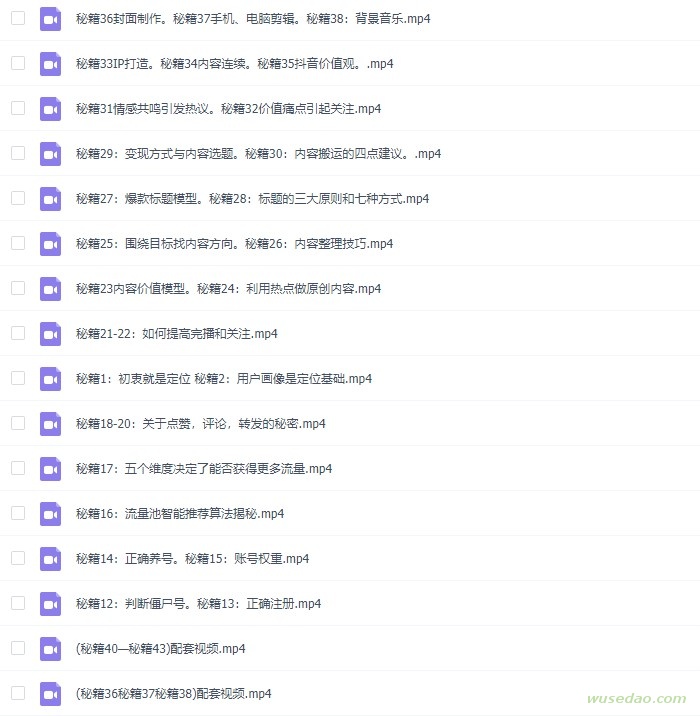Check the box for 秘籍25：围绕目标找内容方向
Screen dimensions: 700x716
[x=18, y=243]
